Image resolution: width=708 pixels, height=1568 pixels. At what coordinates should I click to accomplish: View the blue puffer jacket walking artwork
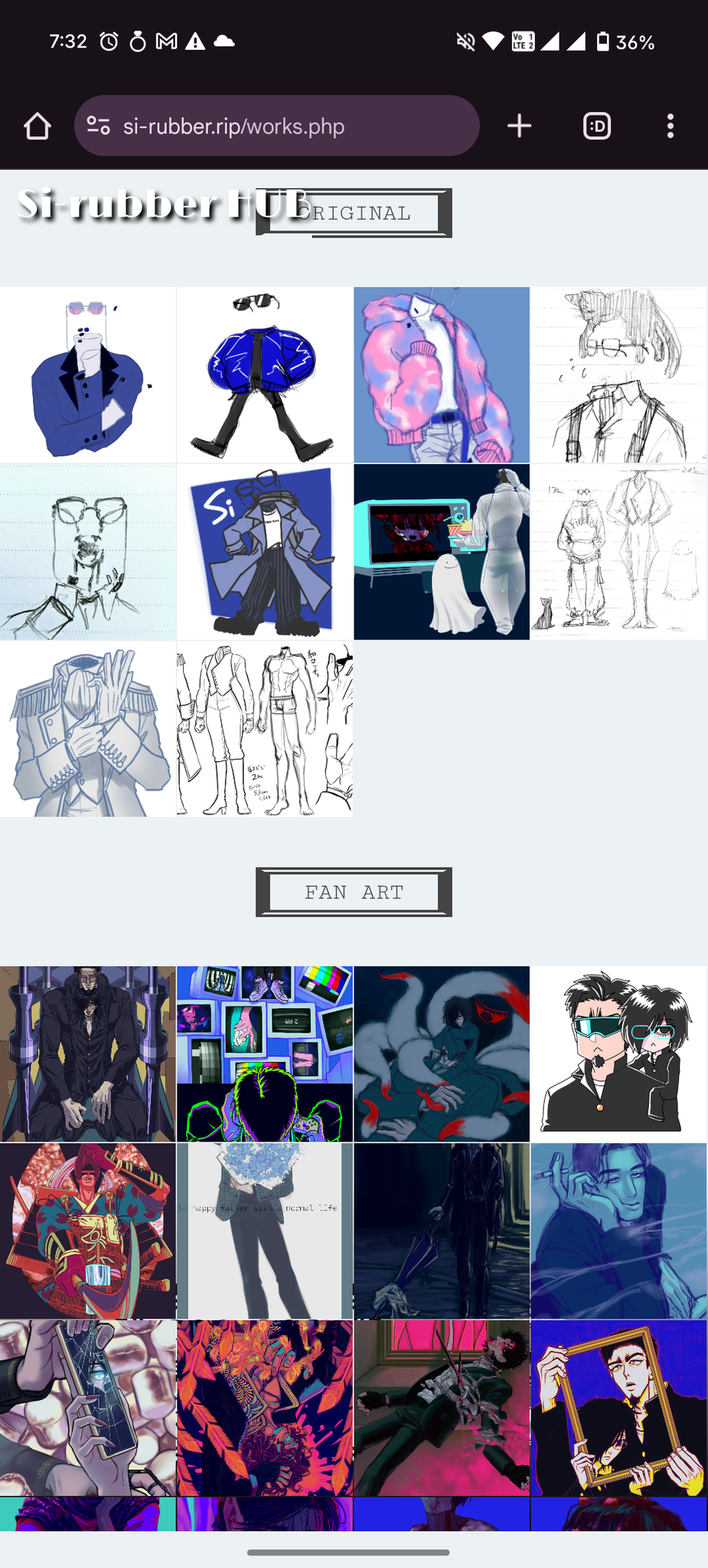(265, 375)
